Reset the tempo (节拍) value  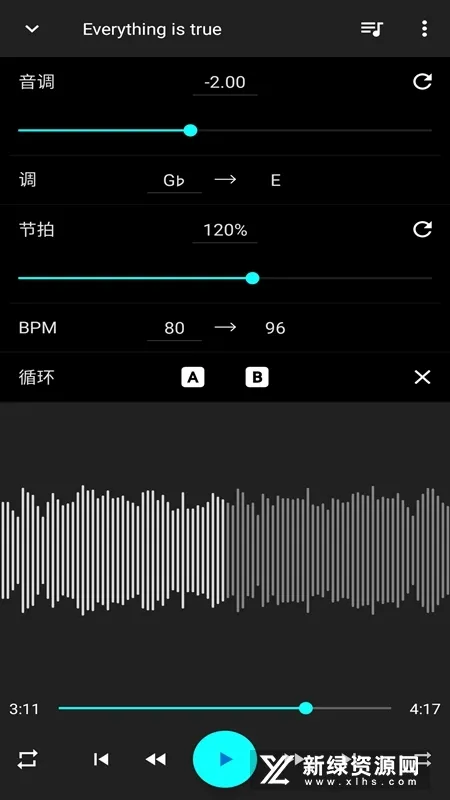(422, 230)
